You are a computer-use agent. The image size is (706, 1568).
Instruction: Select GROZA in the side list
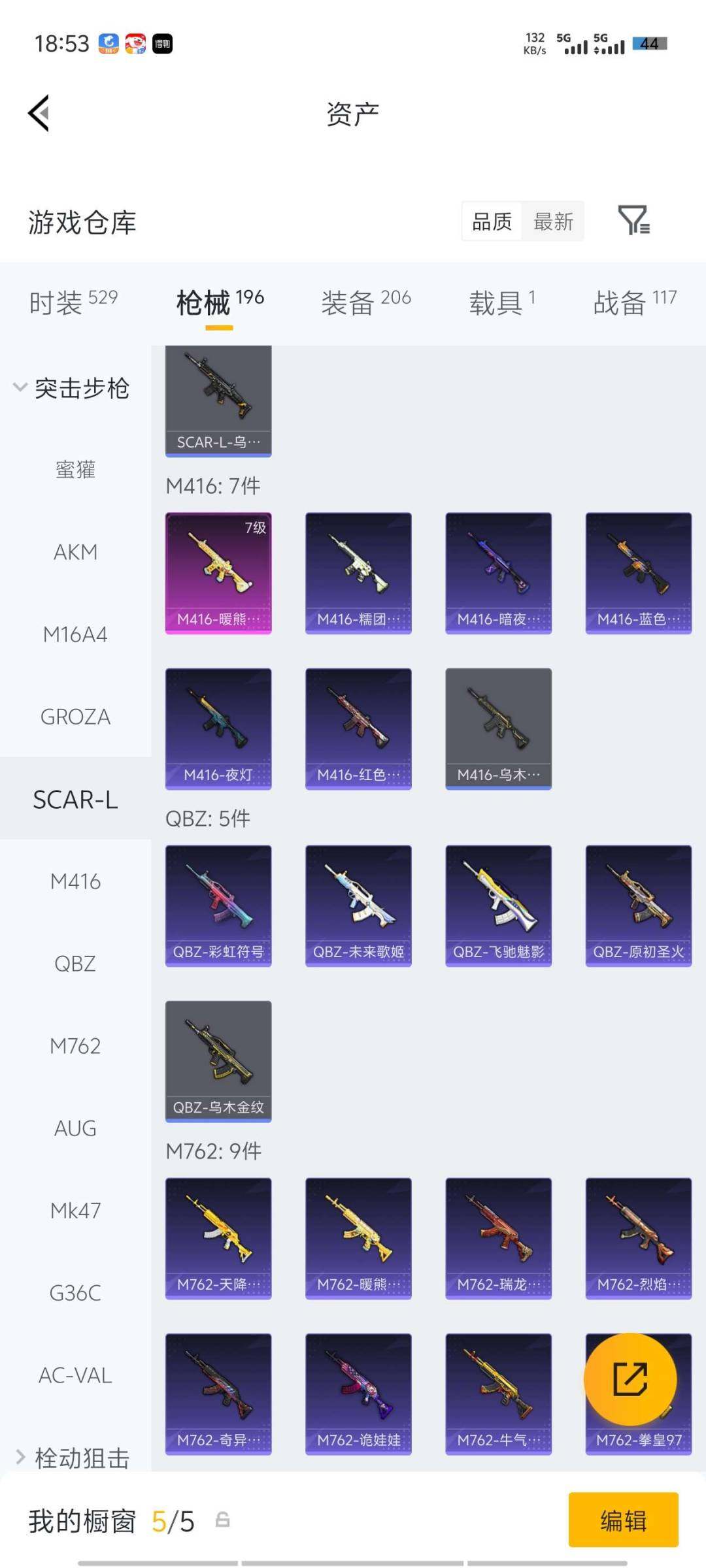(75, 717)
